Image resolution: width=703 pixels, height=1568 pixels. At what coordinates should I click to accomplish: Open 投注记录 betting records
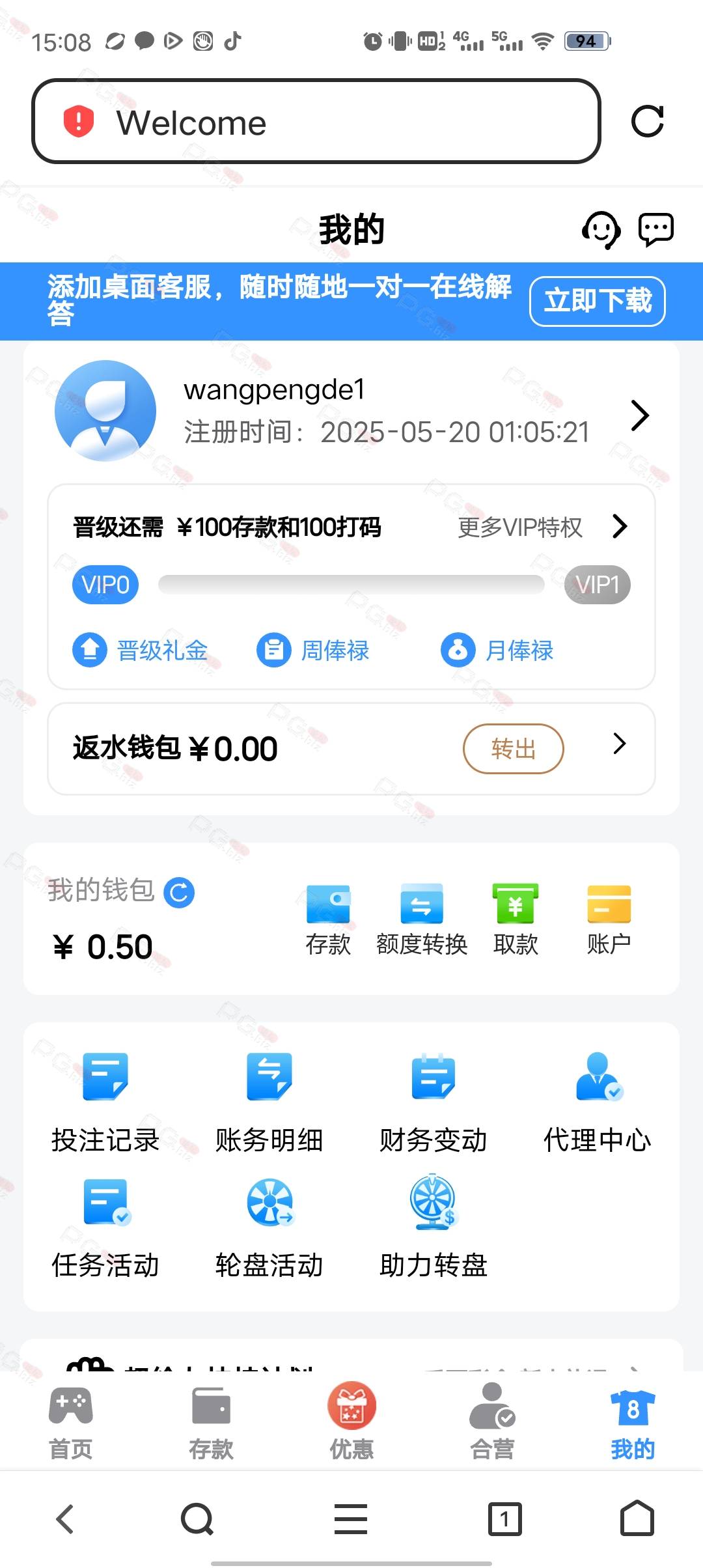[x=105, y=1102]
